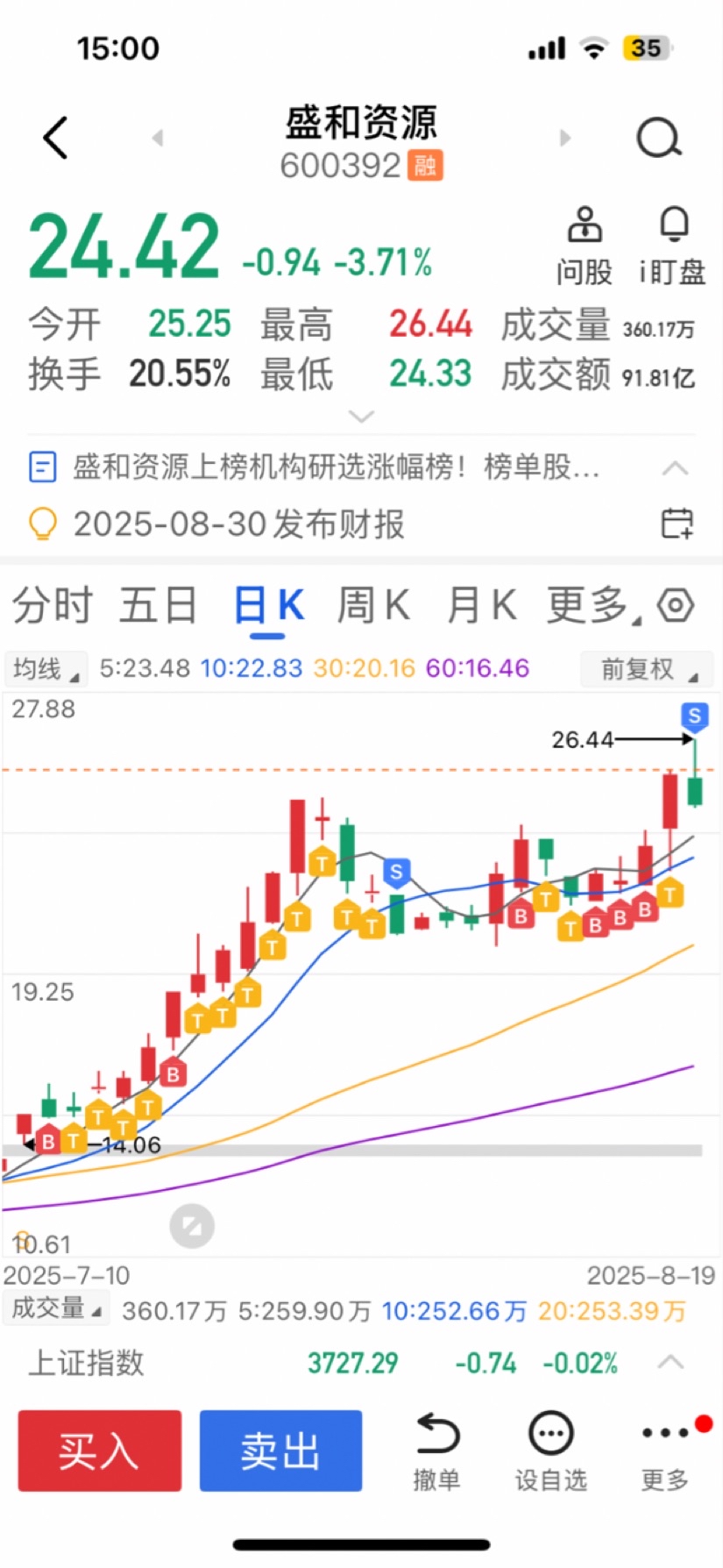This screenshot has width=723, height=1568.
Task: Tap 卖出 to sell the stock
Action: click(280, 1450)
